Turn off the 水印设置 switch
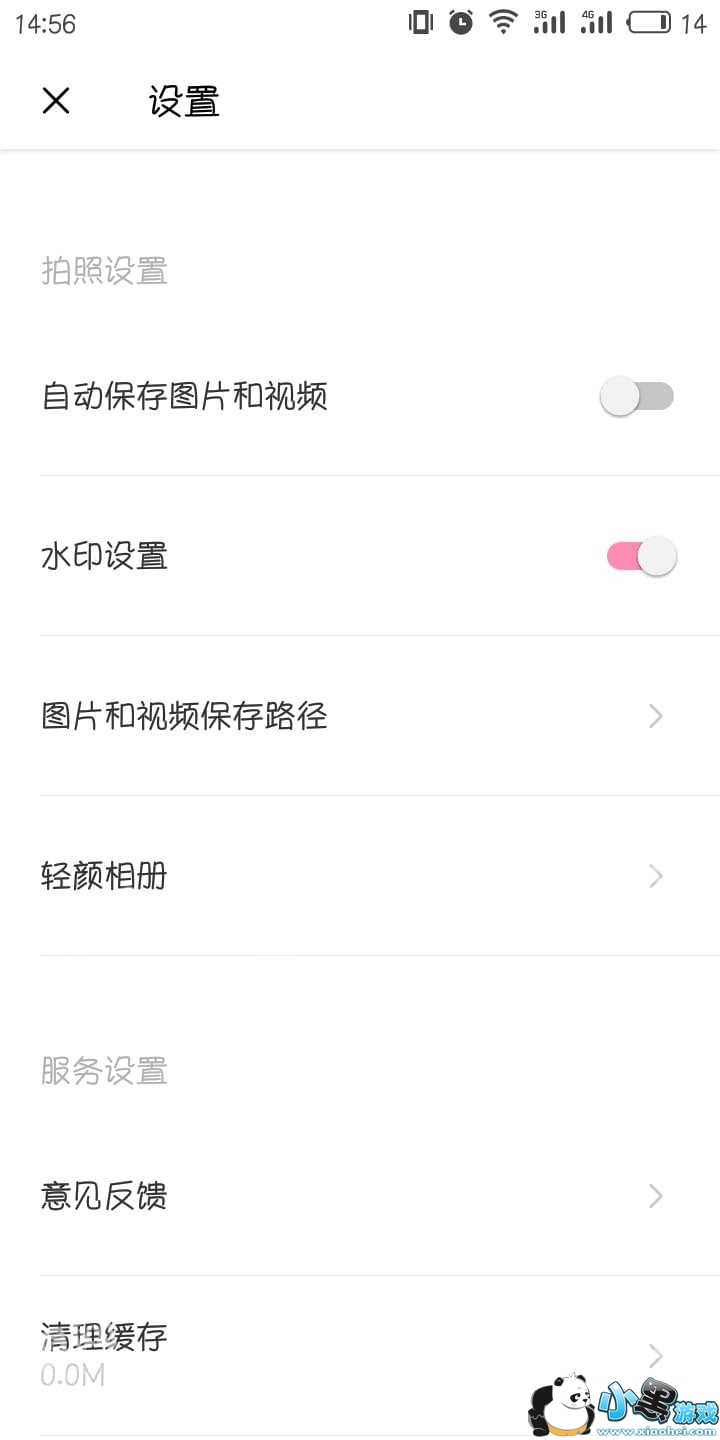Screen dimensions: 720x1440 point(641,557)
